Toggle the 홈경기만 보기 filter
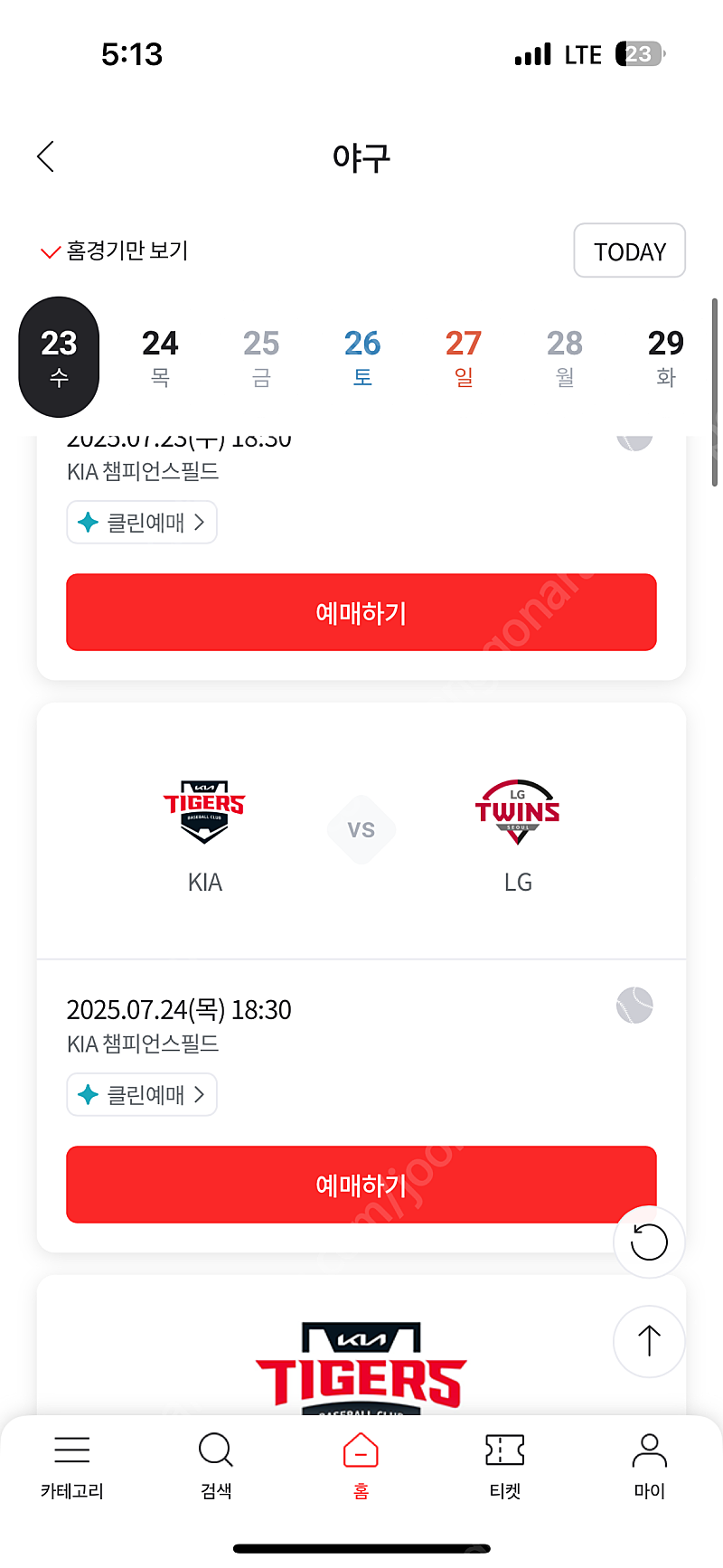The width and height of the screenshot is (723, 1568). click(115, 250)
